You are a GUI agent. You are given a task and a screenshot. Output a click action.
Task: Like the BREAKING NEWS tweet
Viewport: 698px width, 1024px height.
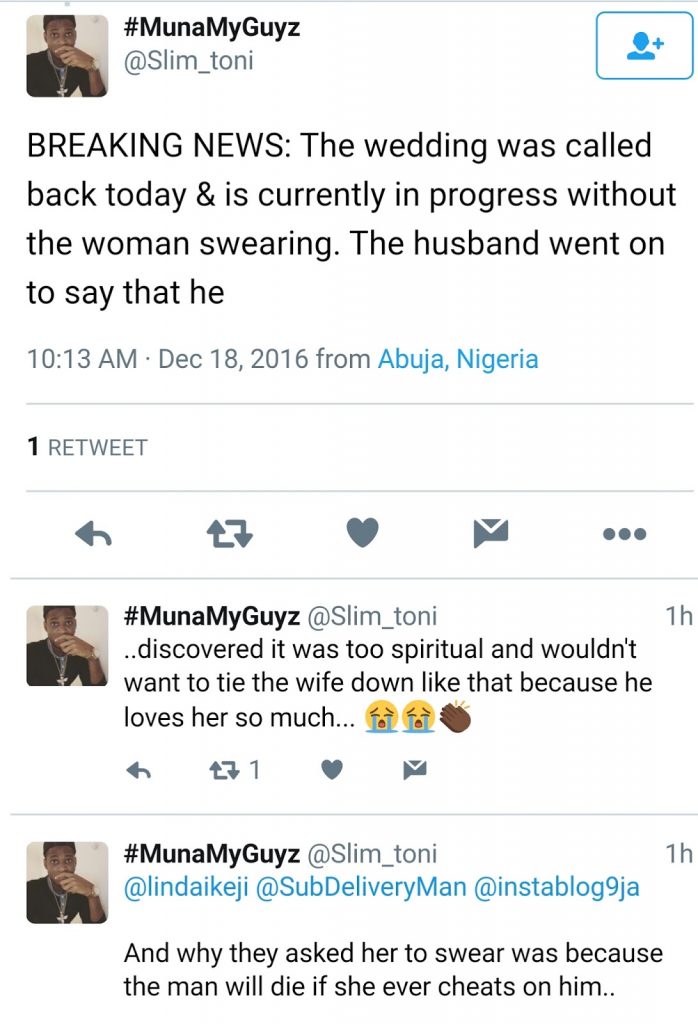point(362,534)
